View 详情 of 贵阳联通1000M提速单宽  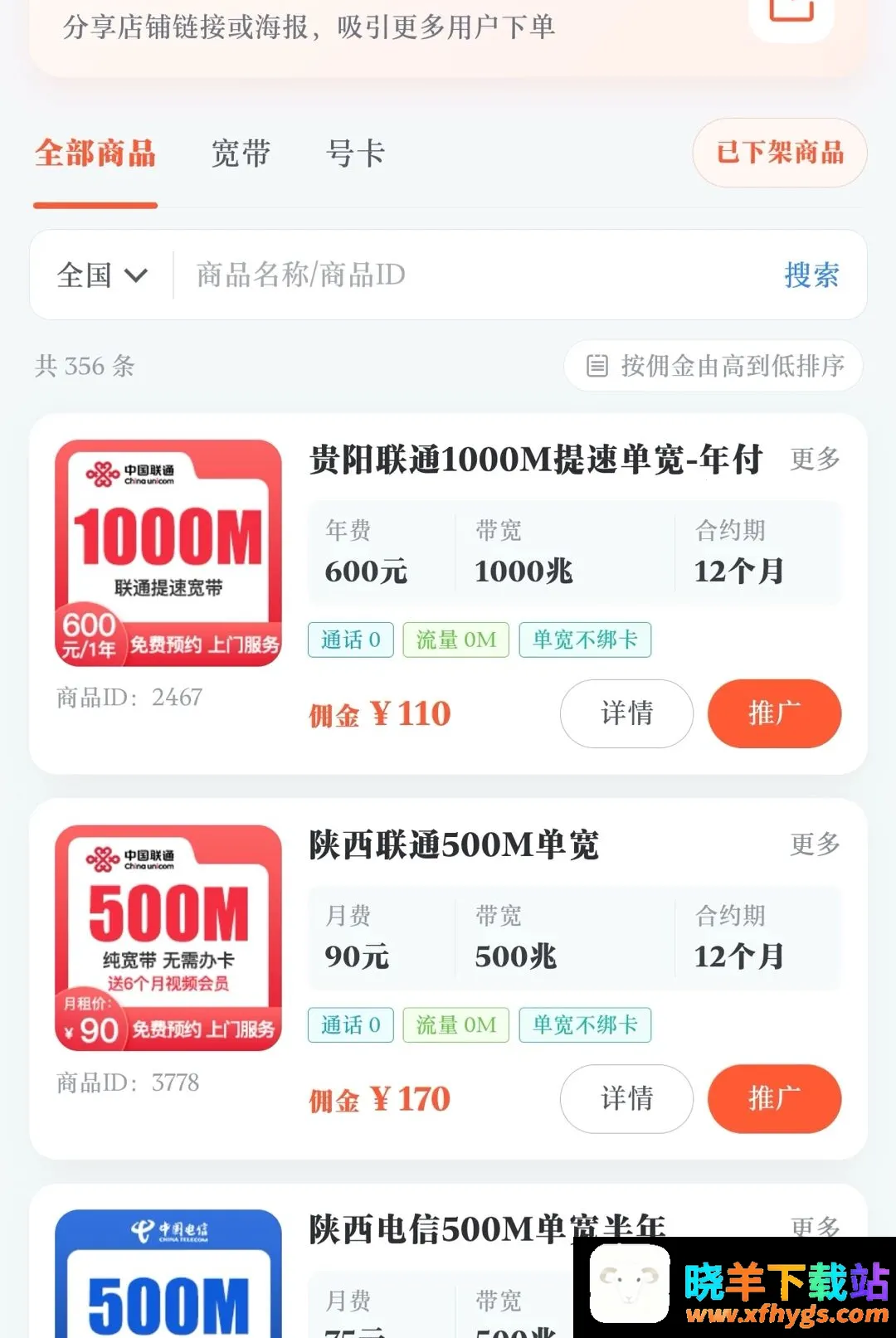click(x=626, y=713)
